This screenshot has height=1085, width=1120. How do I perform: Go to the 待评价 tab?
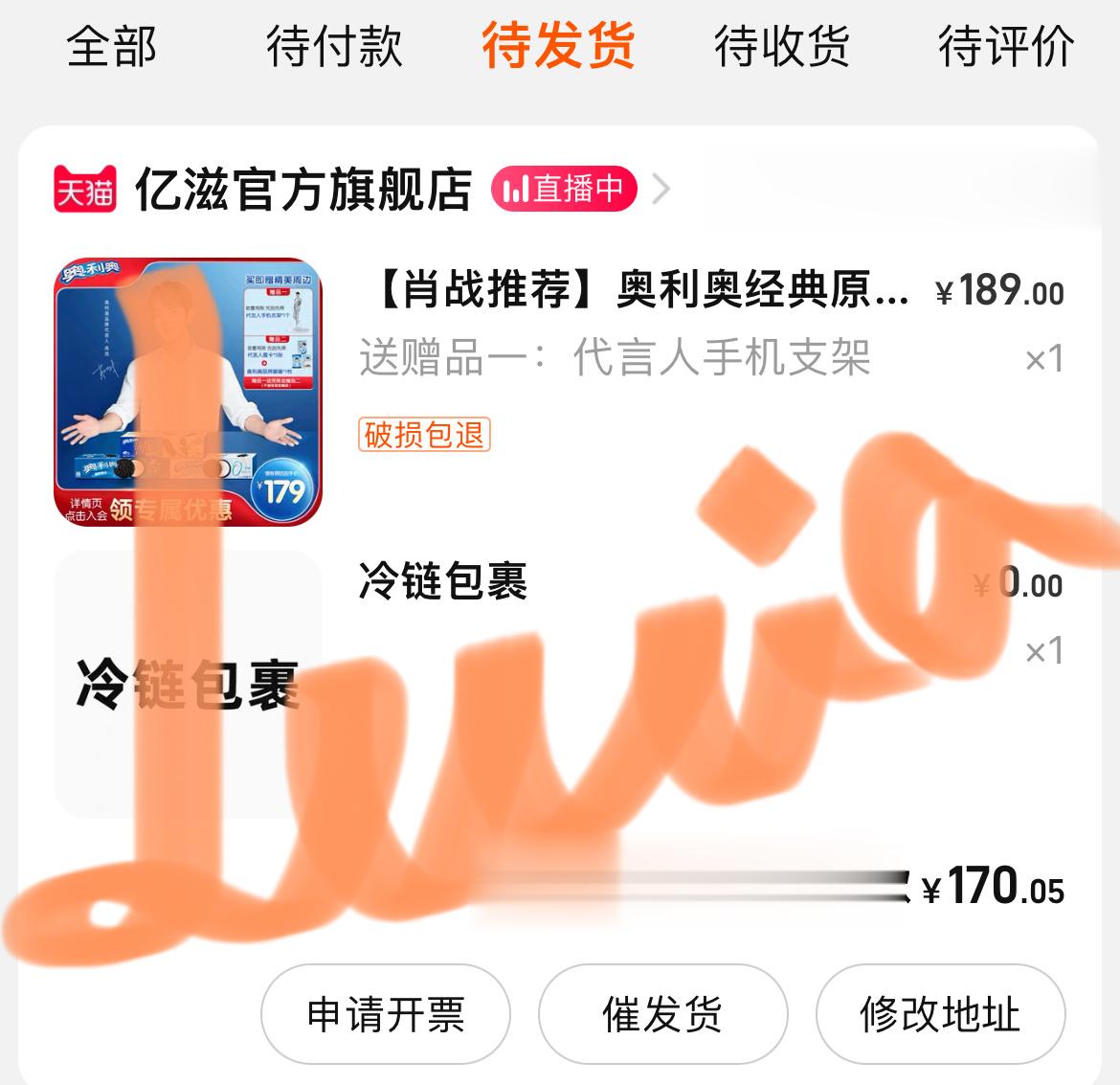(x=1005, y=46)
